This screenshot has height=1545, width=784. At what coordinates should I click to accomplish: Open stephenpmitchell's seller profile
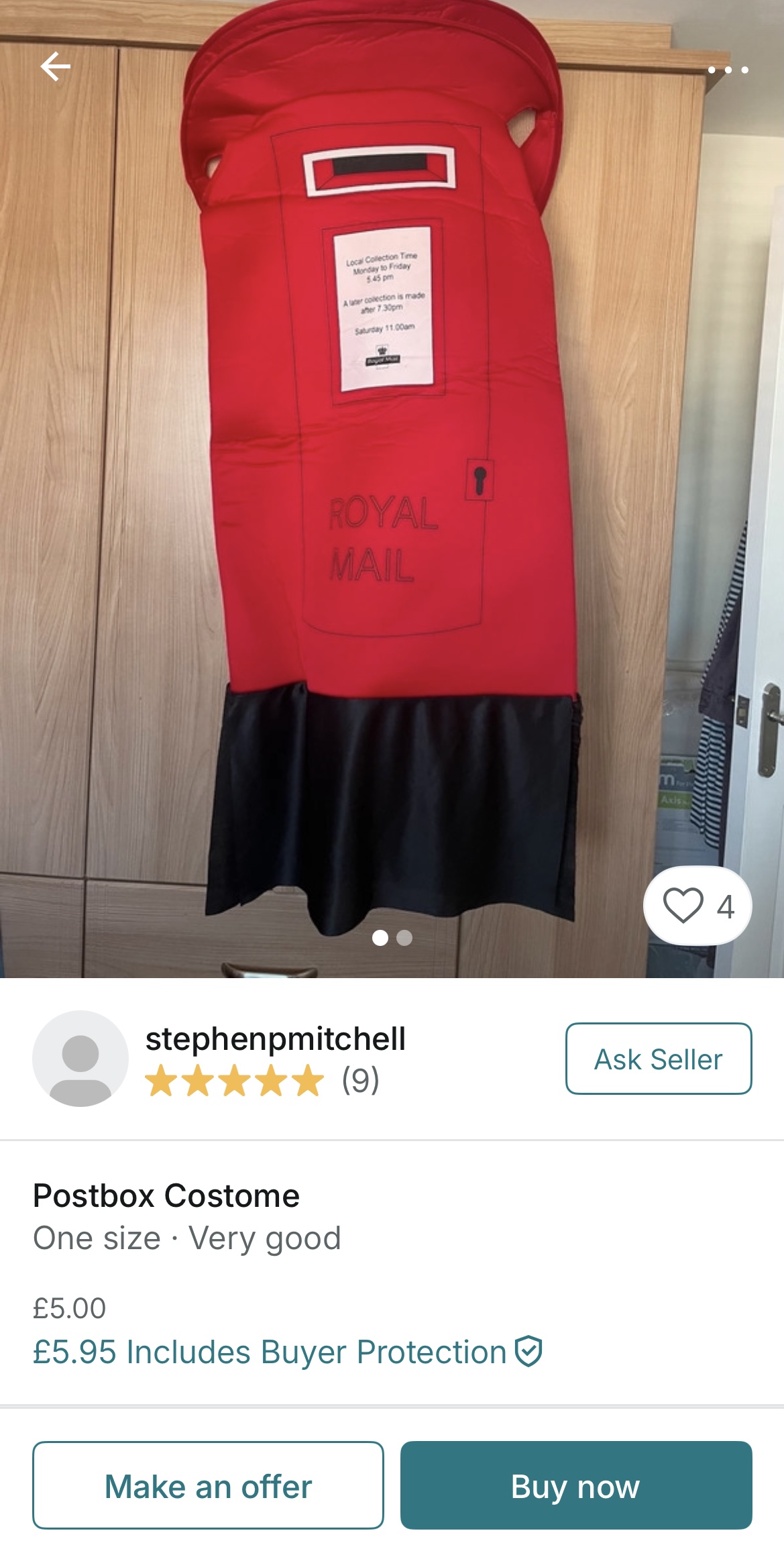point(275,1038)
